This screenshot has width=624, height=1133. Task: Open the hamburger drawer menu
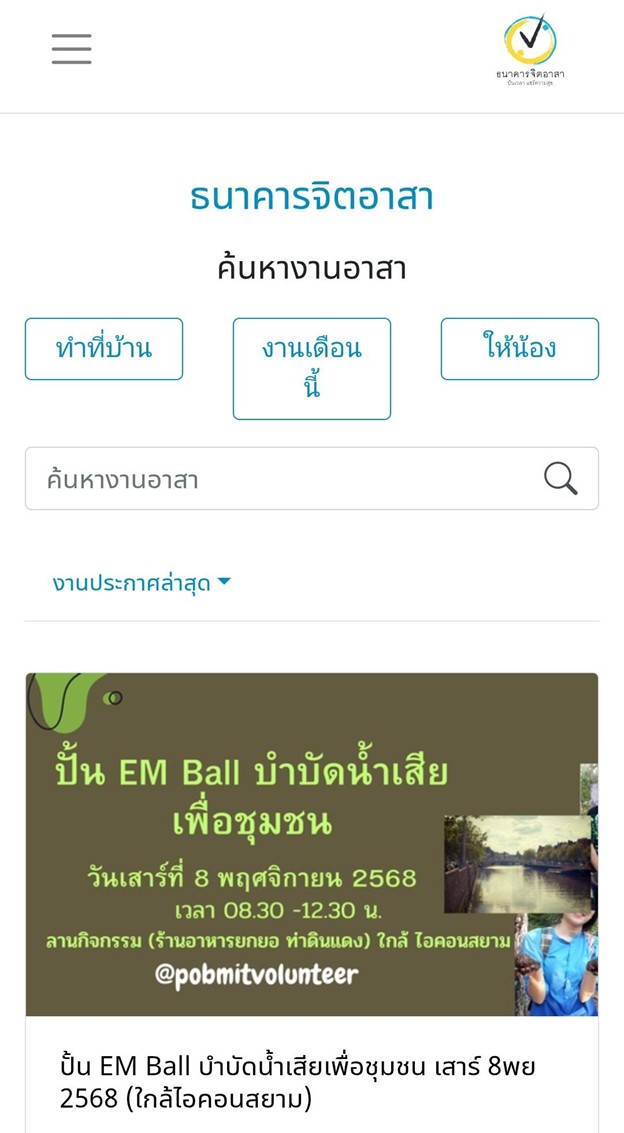click(x=72, y=49)
